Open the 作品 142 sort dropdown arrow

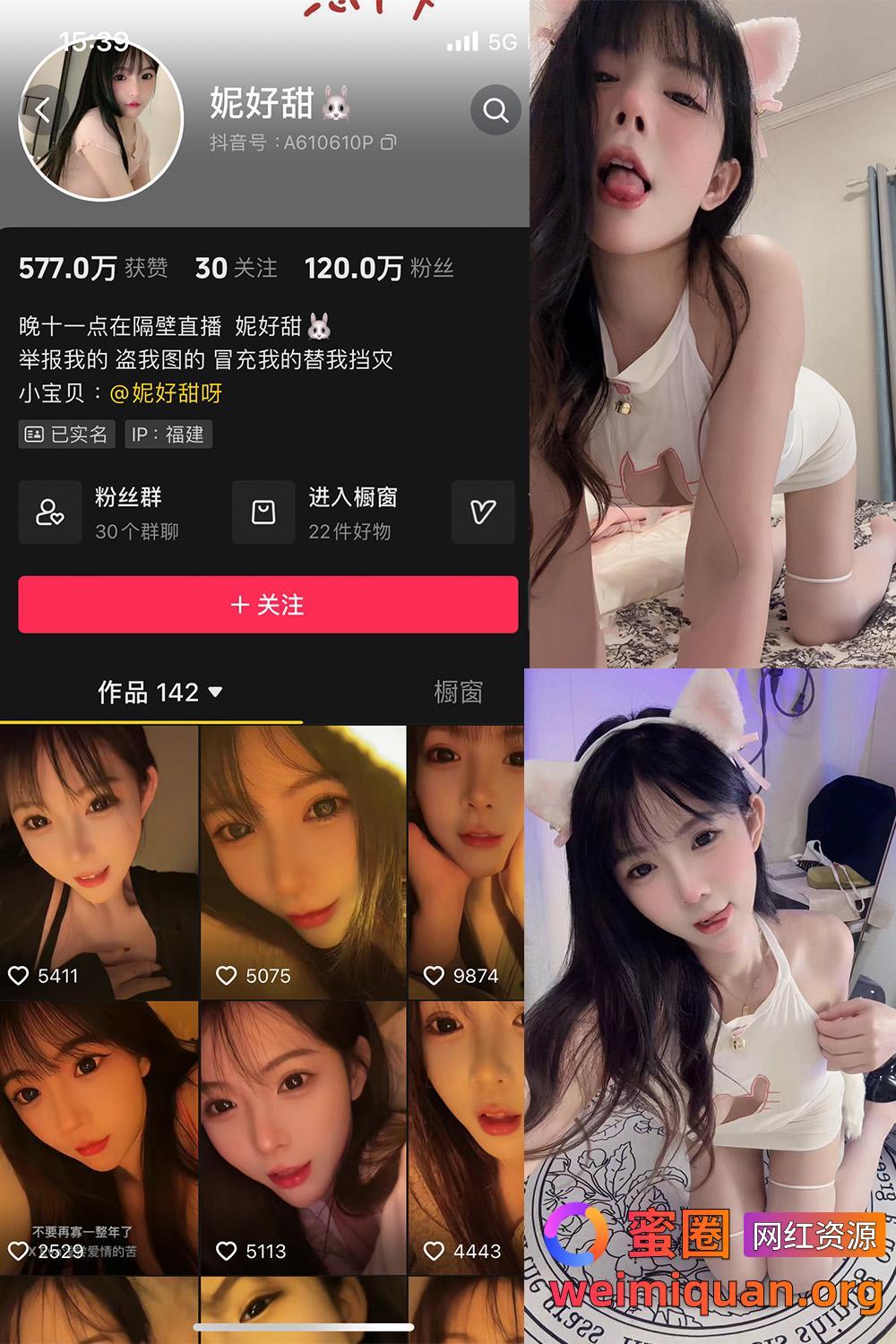click(215, 693)
